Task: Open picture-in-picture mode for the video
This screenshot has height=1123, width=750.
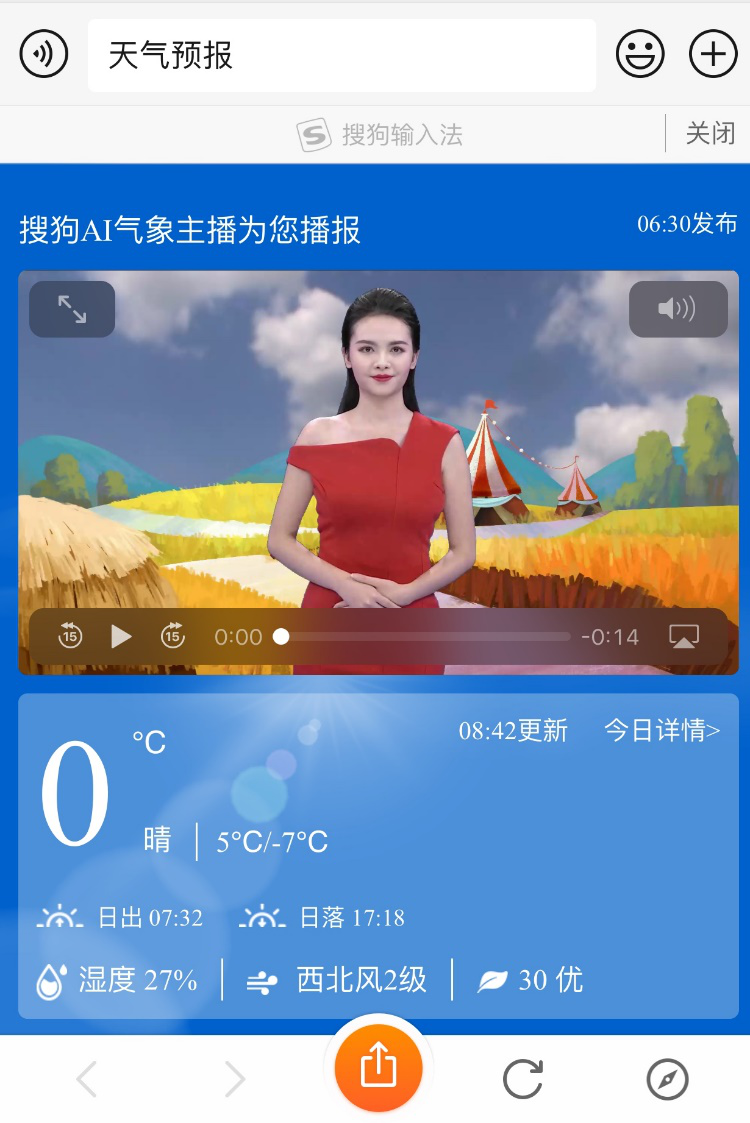Action: coord(684,636)
